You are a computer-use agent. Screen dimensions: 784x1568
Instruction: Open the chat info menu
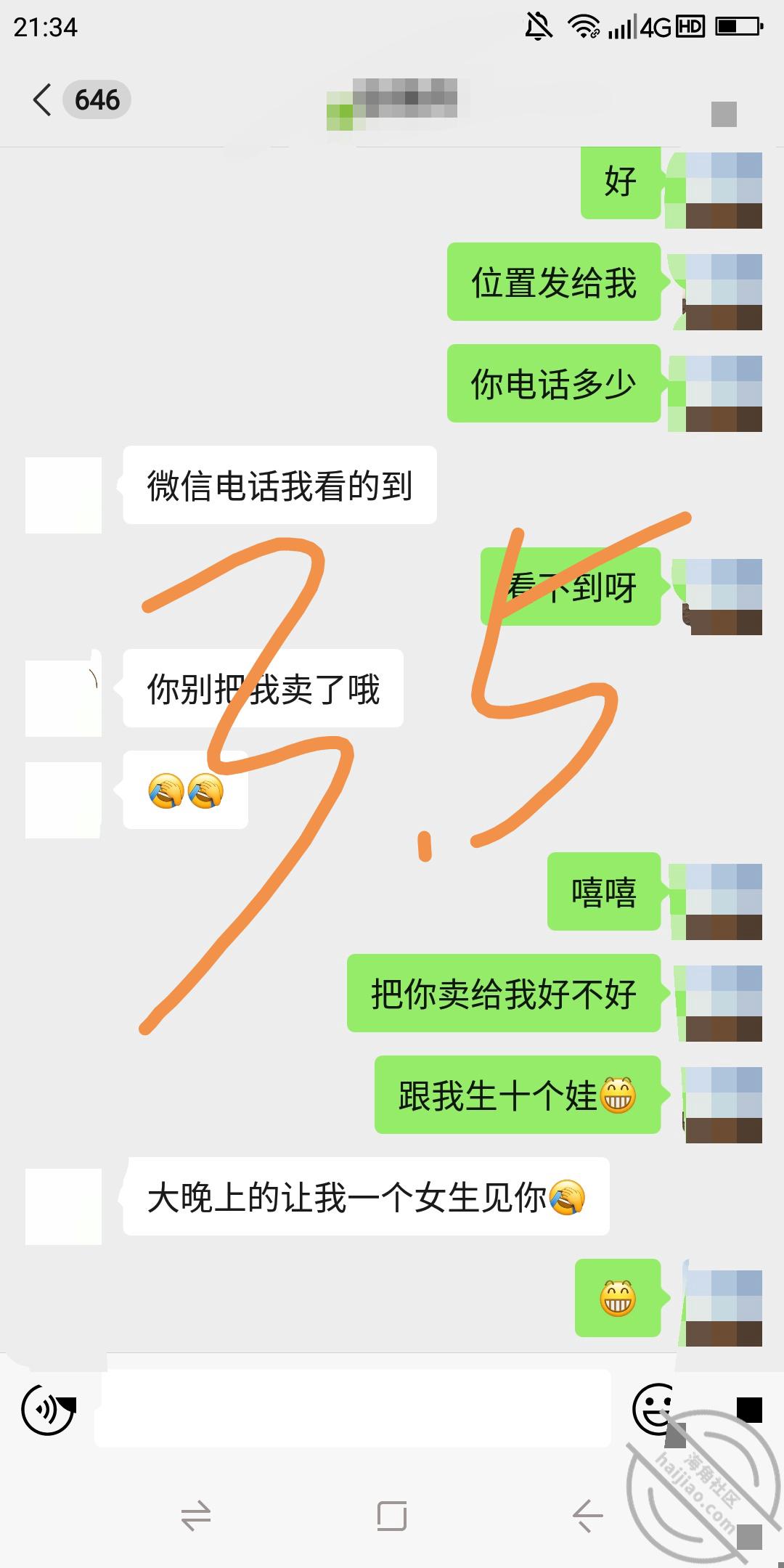click(x=724, y=114)
